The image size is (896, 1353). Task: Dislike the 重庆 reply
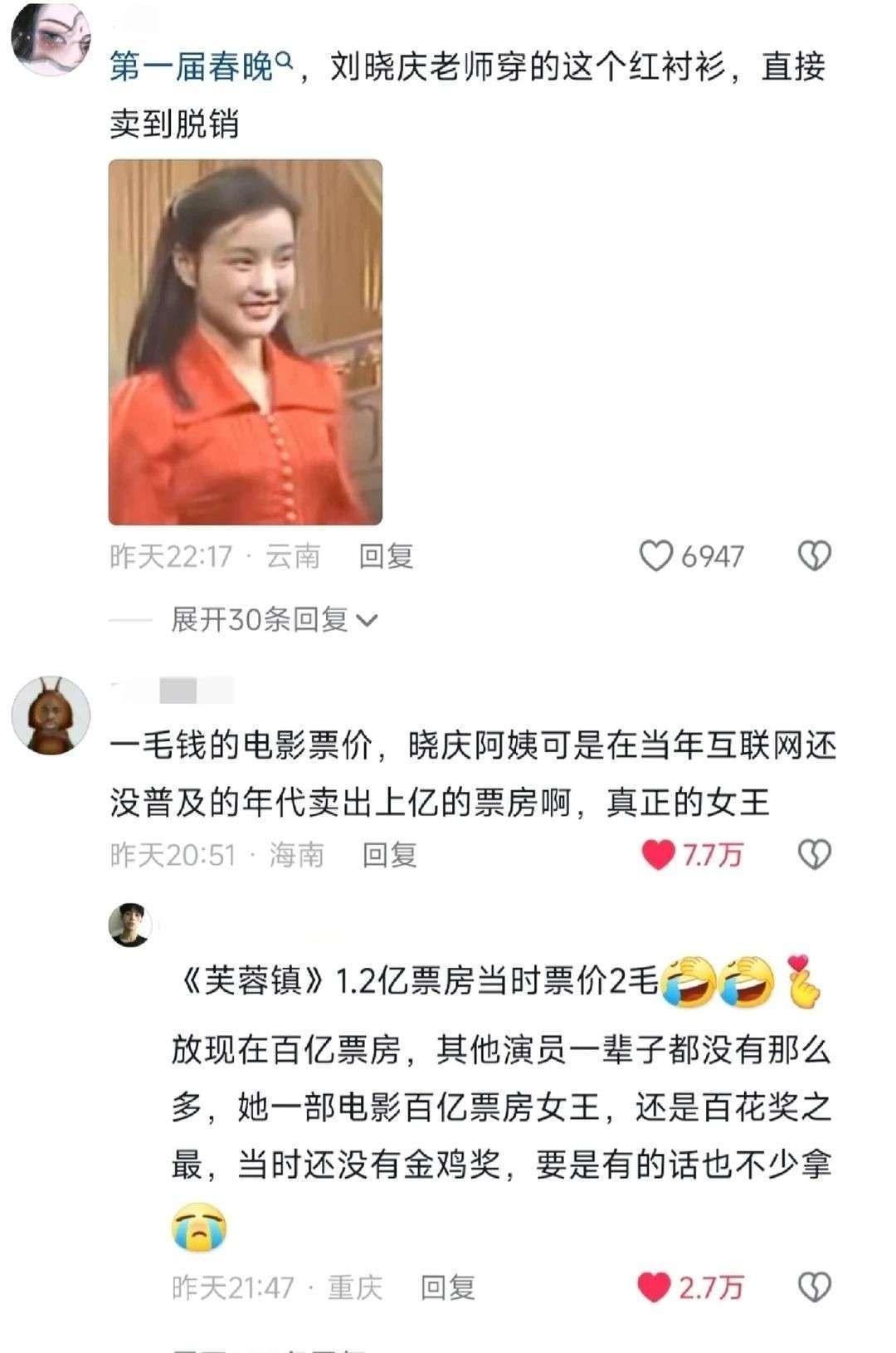pos(814,1287)
